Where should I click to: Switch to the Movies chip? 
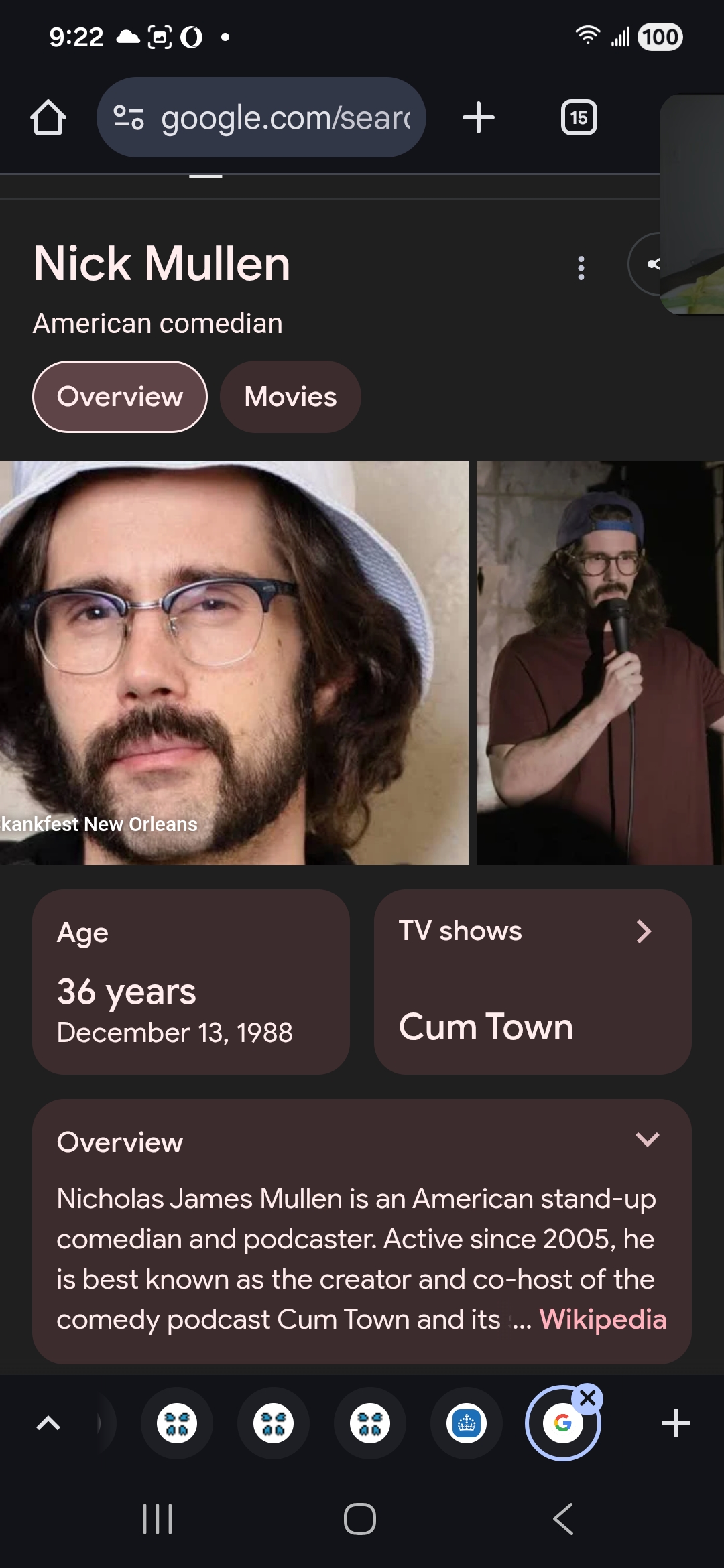click(x=290, y=397)
